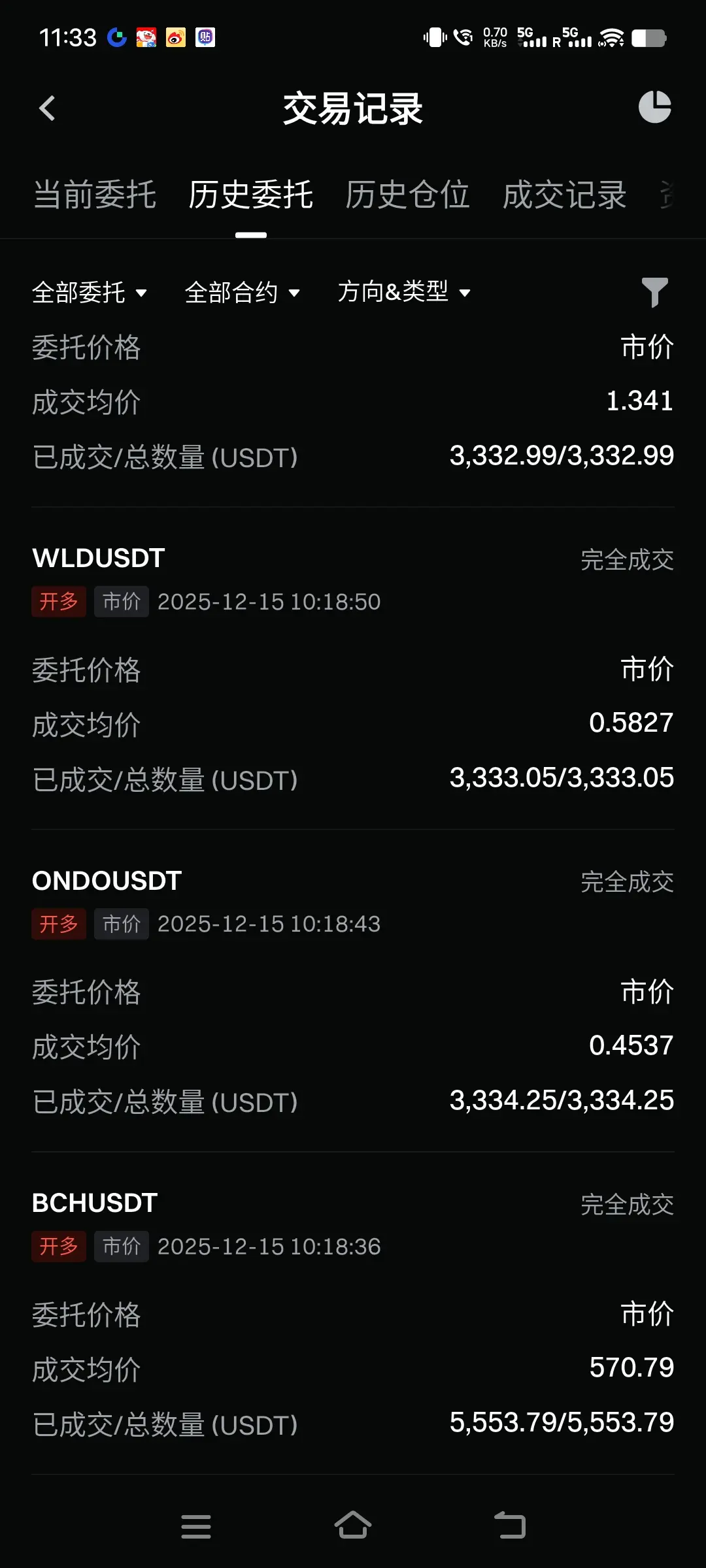Go back from 交易记录 page

[x=47, y=108]
